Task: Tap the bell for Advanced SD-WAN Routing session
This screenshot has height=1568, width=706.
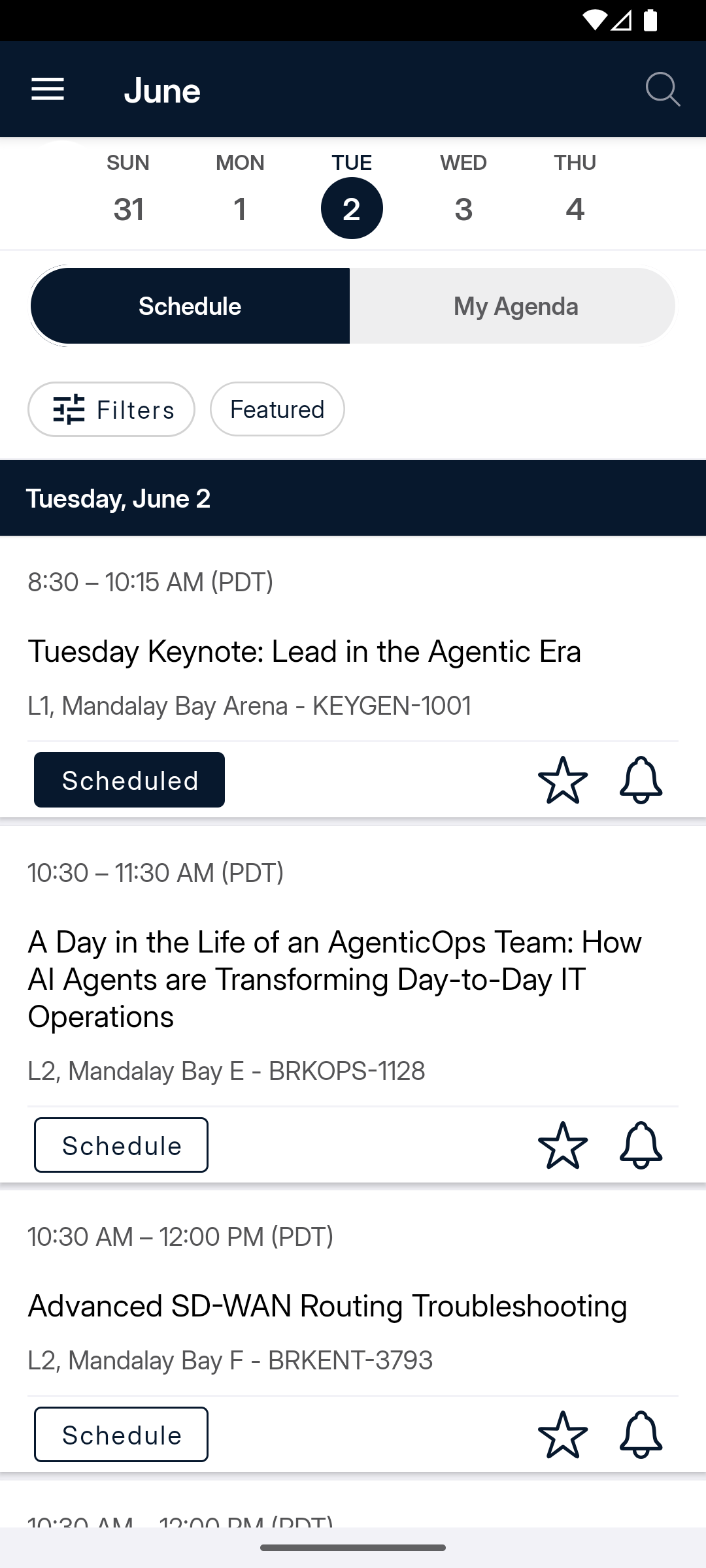Action: 641,1435
